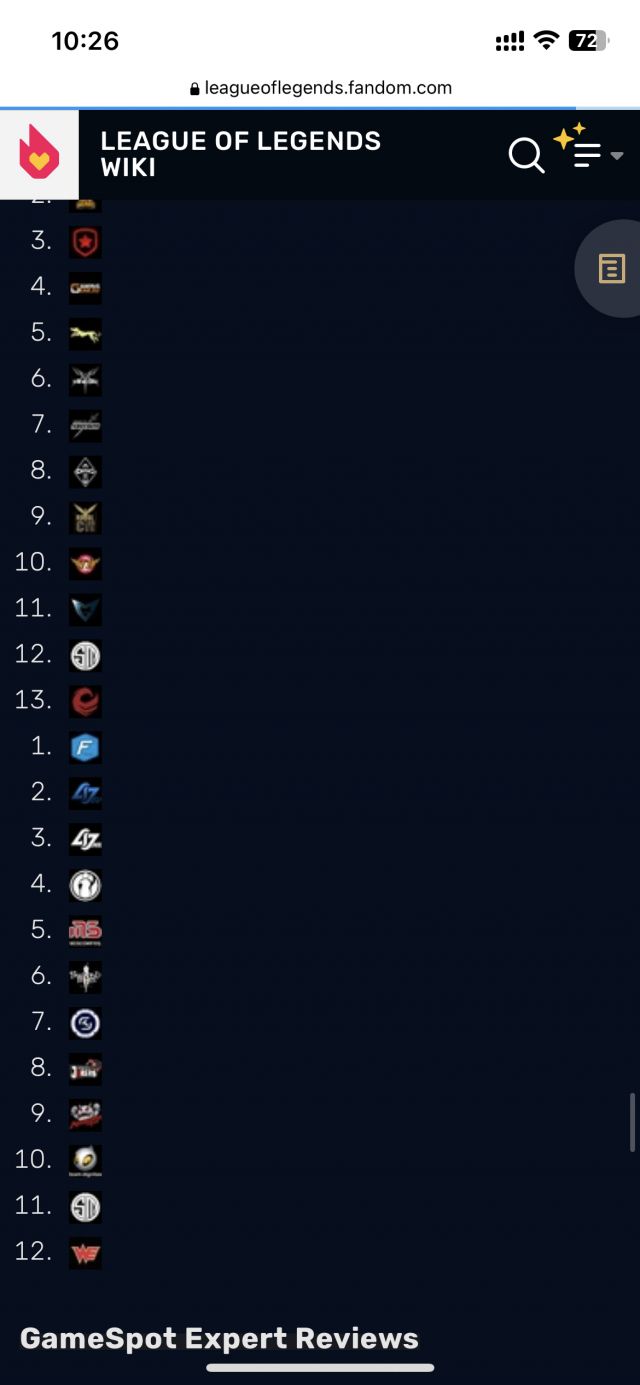The image size is (640, 1385).
Task: Open the blue Fnatic F logo
Action: (x=85, y=747)
